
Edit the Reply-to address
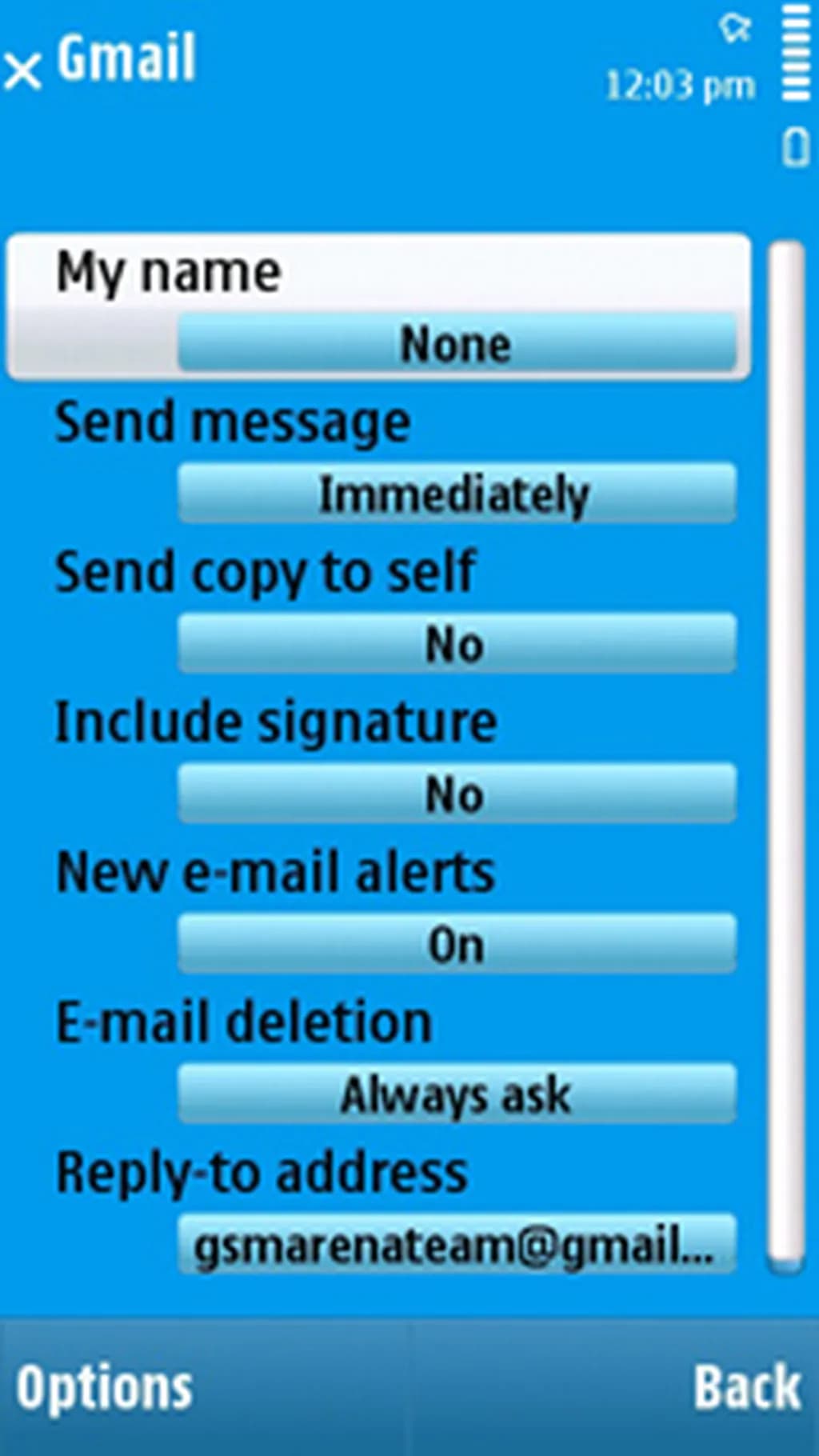coord(456,1245)
